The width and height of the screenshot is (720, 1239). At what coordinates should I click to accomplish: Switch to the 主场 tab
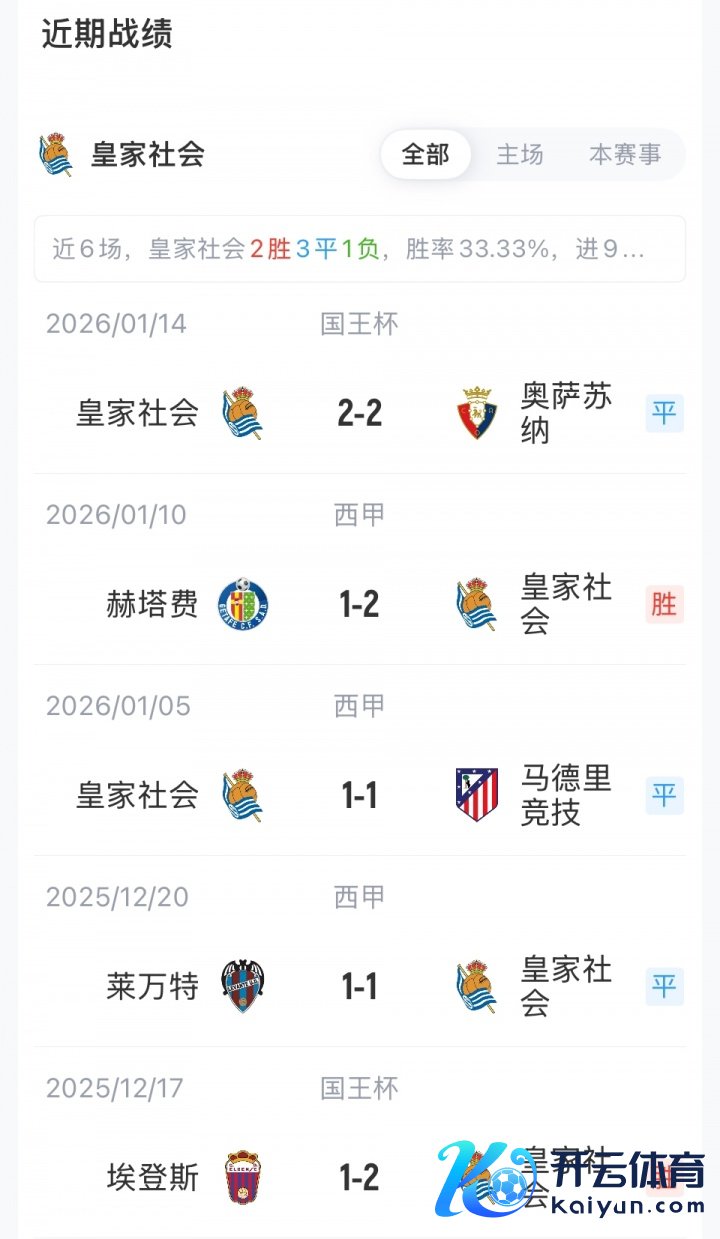pyautogui.click(x=520, y=155)
